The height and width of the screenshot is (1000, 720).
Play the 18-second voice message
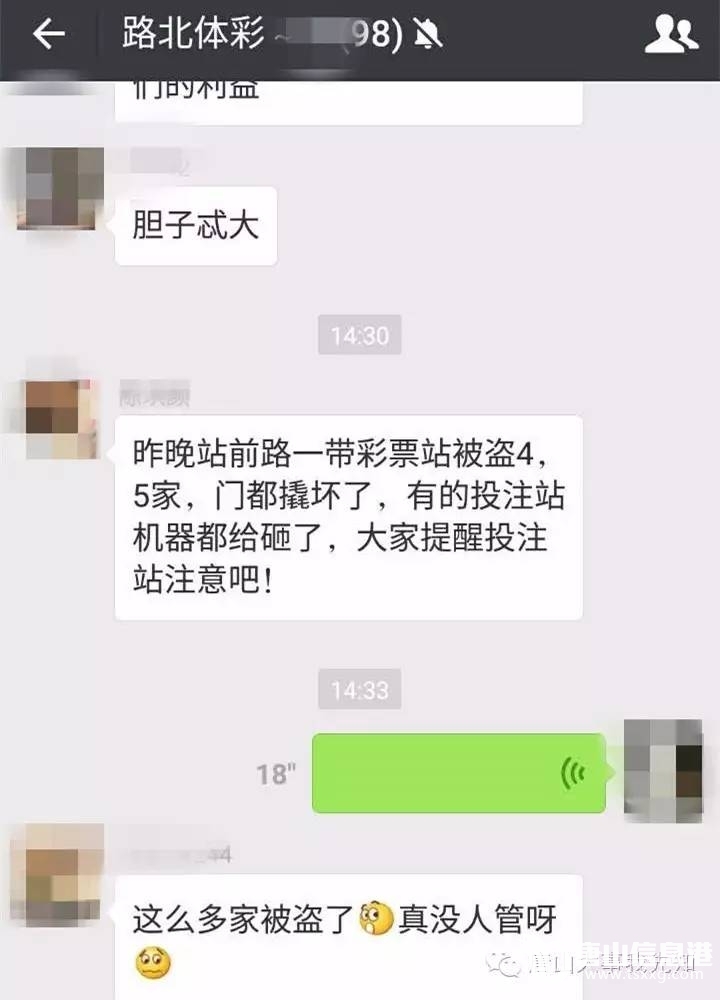tap(458, 772)
